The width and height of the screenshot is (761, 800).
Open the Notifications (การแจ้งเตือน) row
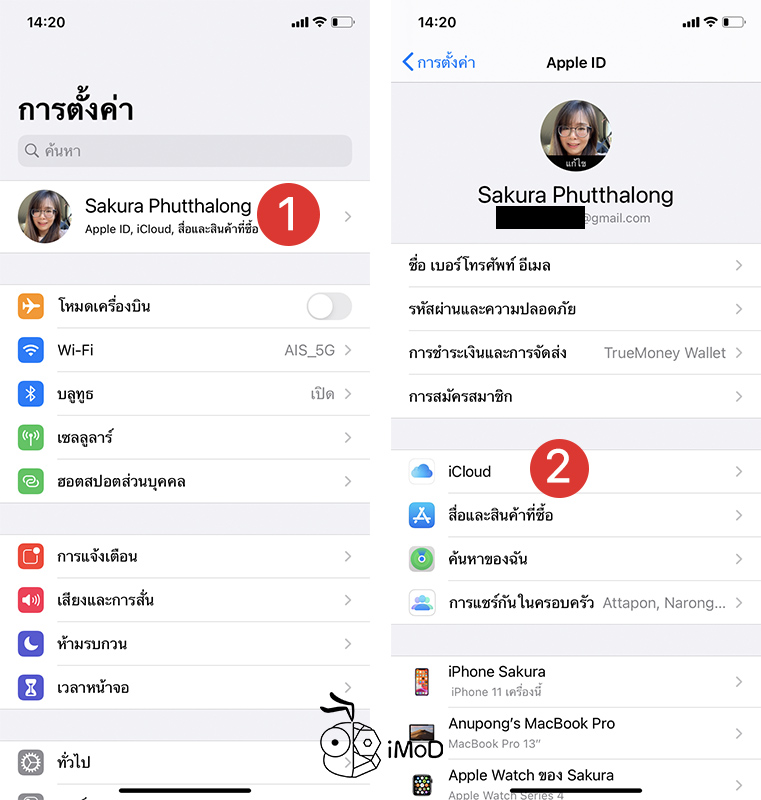click(185, 556)
